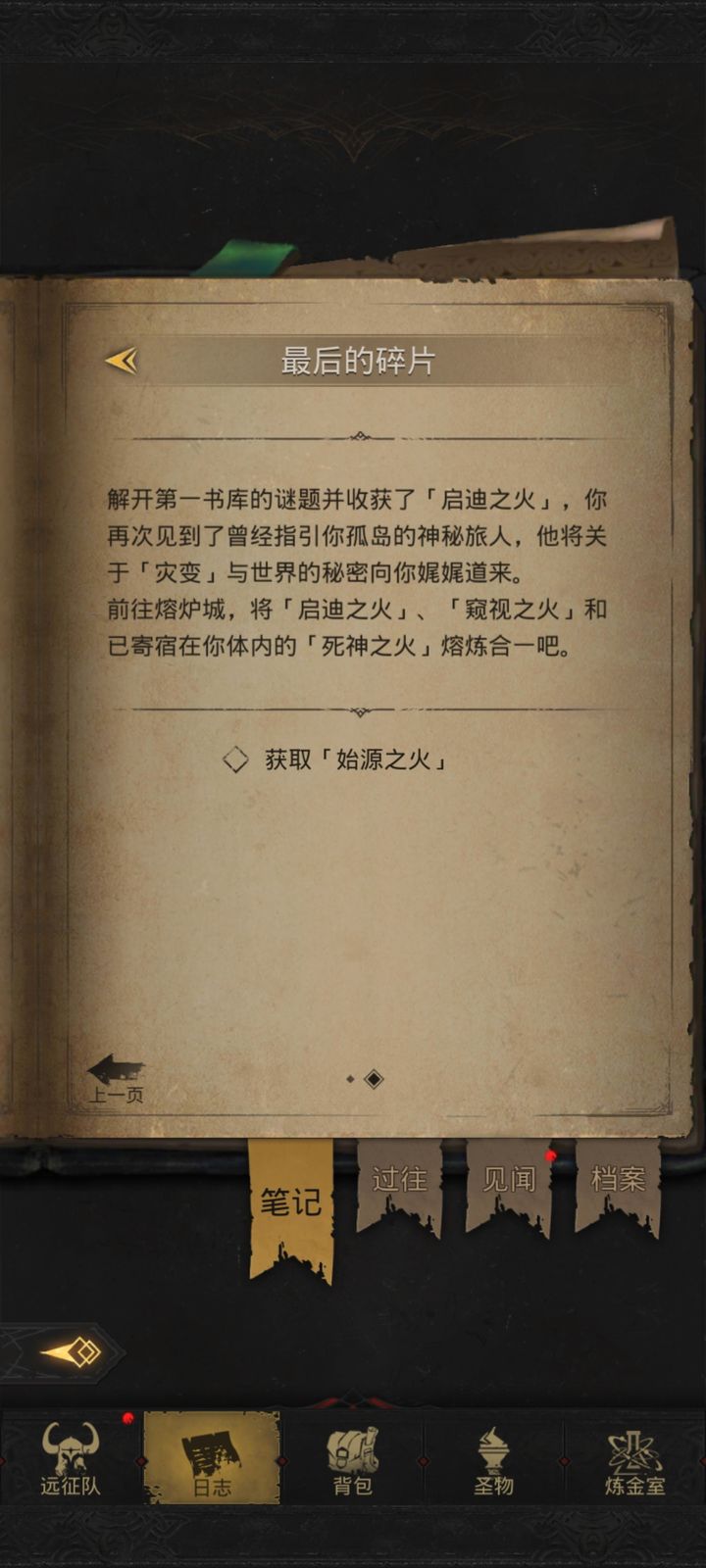The image size is (706, 1568).
Task: Switch to the 见闻 bookmark tab
Action: (x=509, y=1183)
